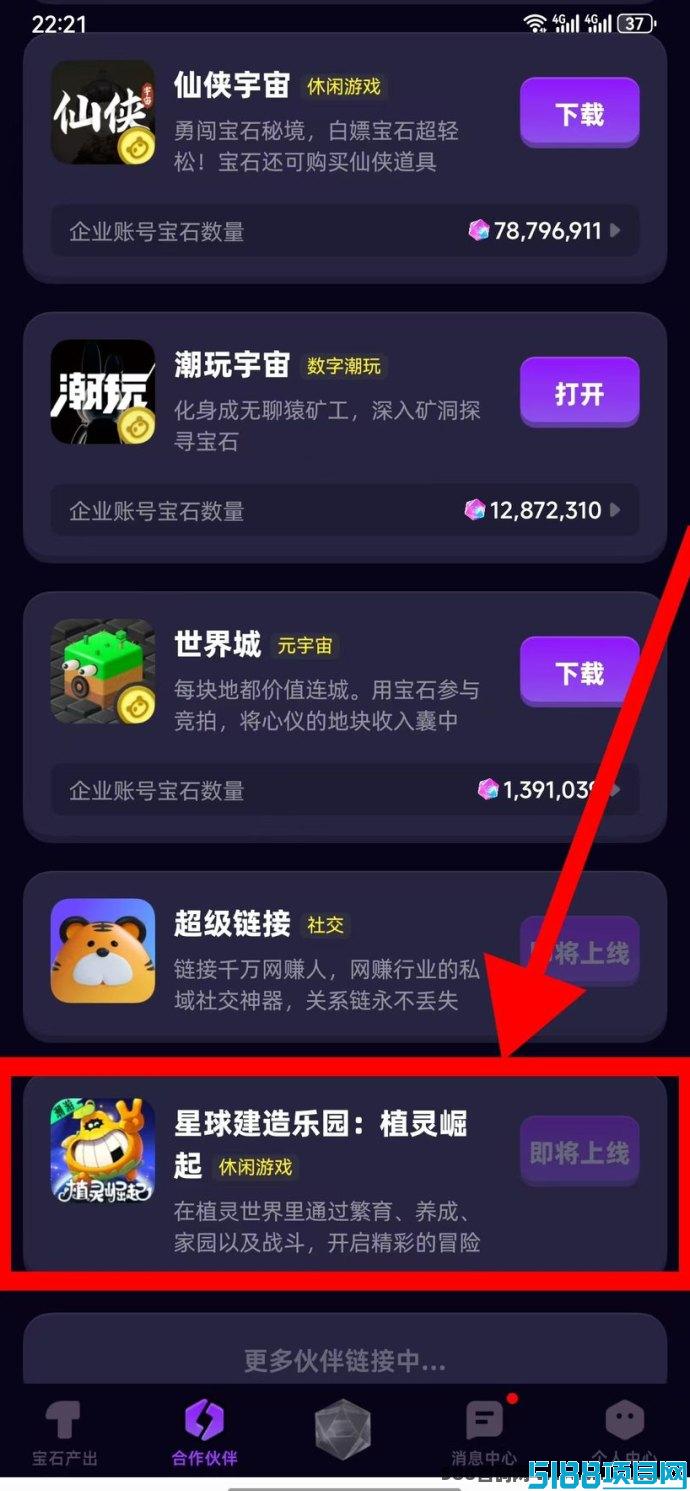Open the 潮玩宇宙 app
Screen dimensions: 690x1491
click(579, 392)
